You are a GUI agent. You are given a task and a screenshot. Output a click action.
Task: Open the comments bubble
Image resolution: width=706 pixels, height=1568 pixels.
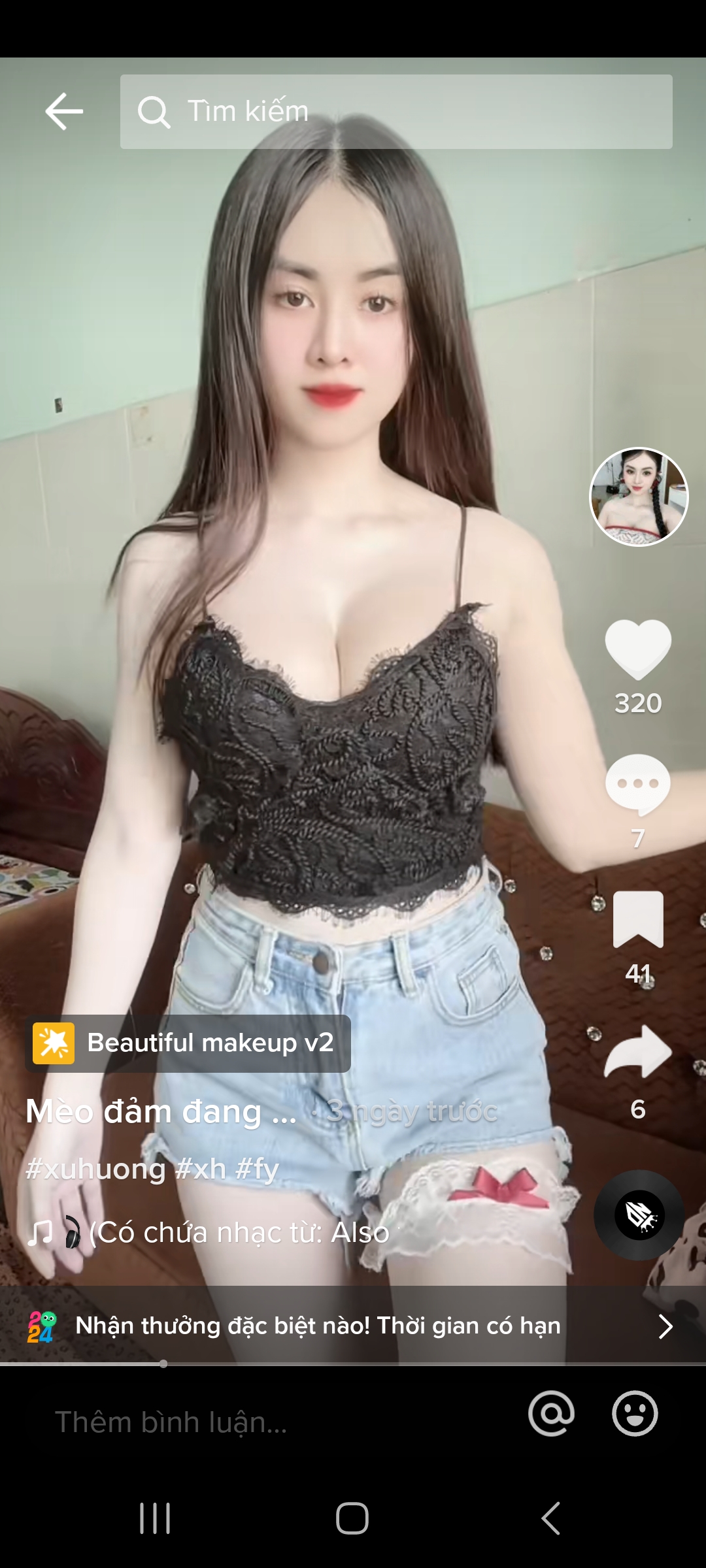638,784
